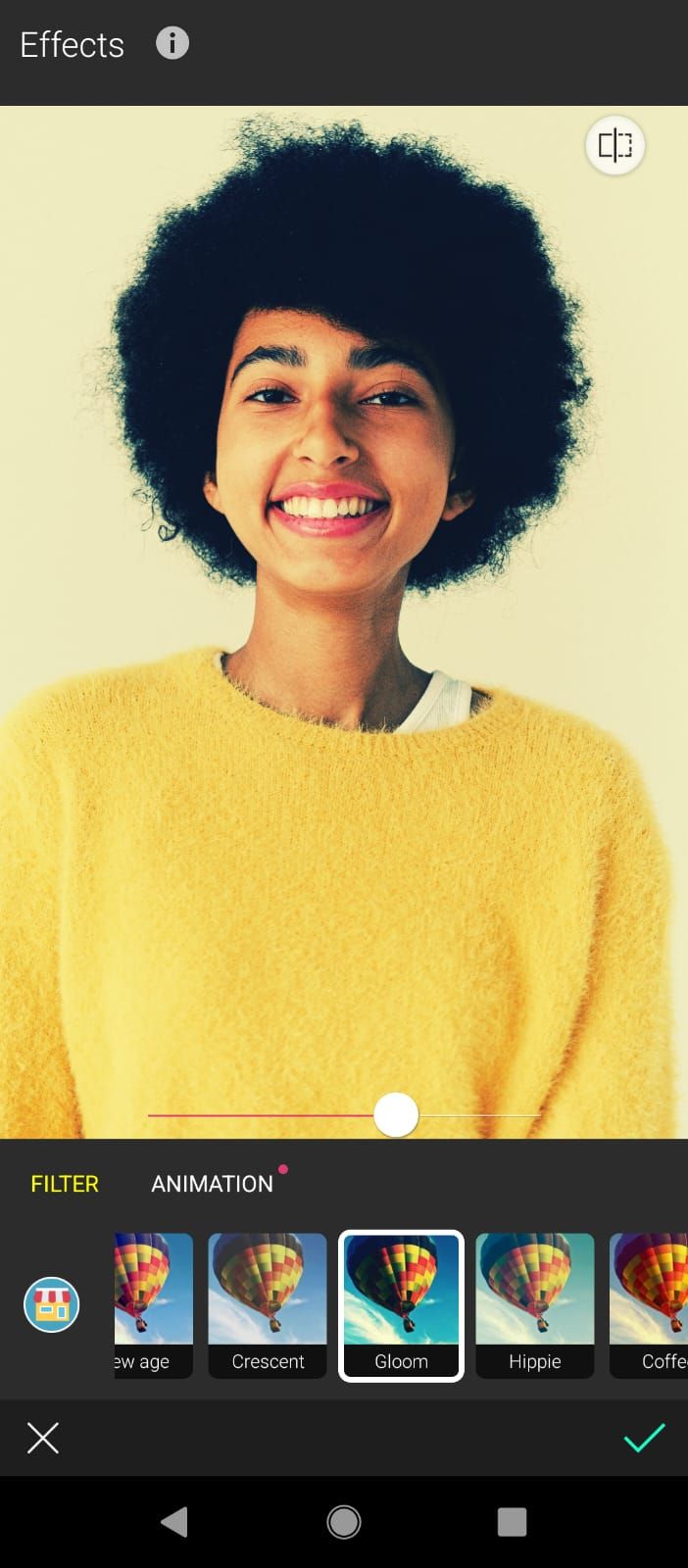Select the FILTER tab
This screenshot has width=688, height=1568.
[65, 1184]
